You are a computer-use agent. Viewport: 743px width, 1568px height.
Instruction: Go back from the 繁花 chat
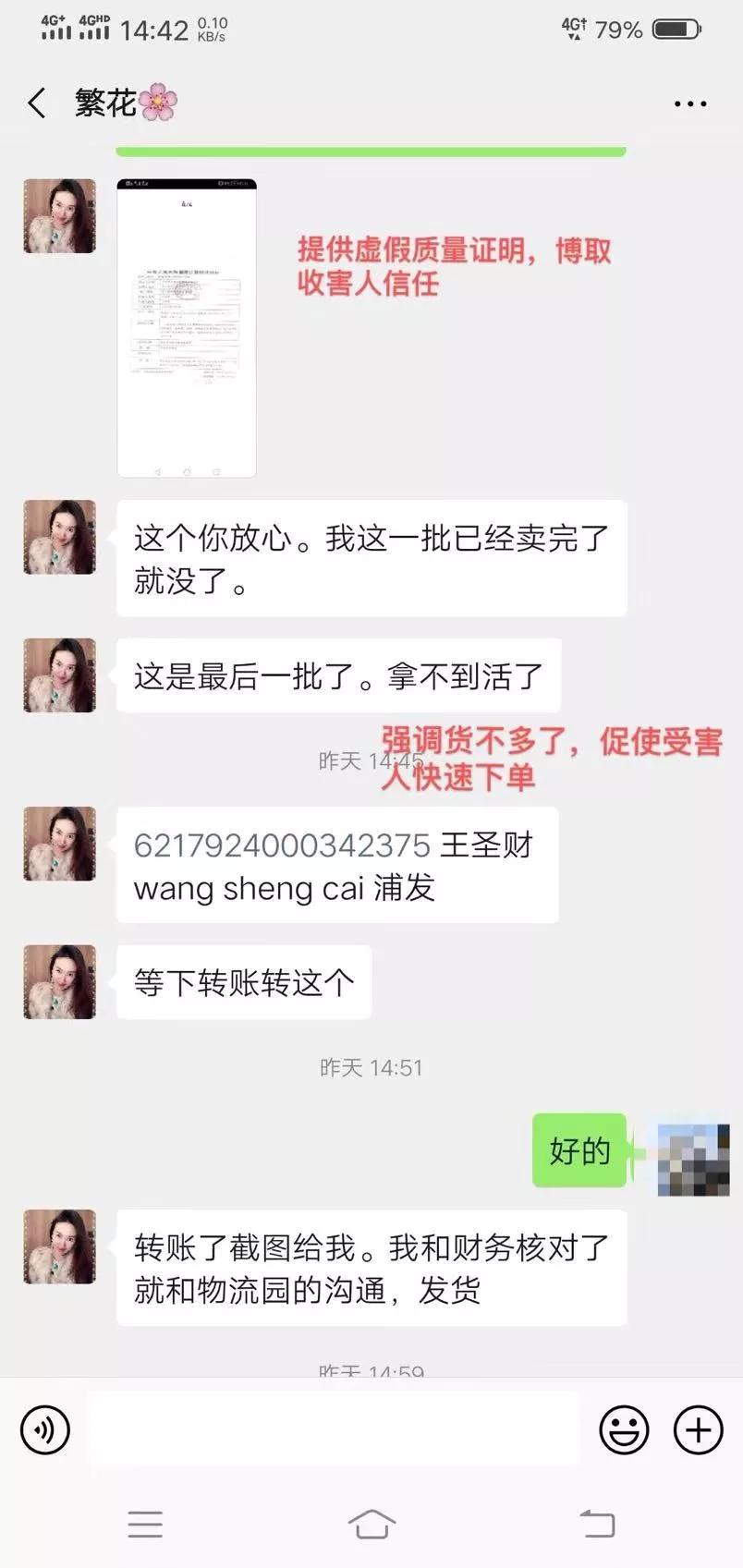tap(37, 103)
